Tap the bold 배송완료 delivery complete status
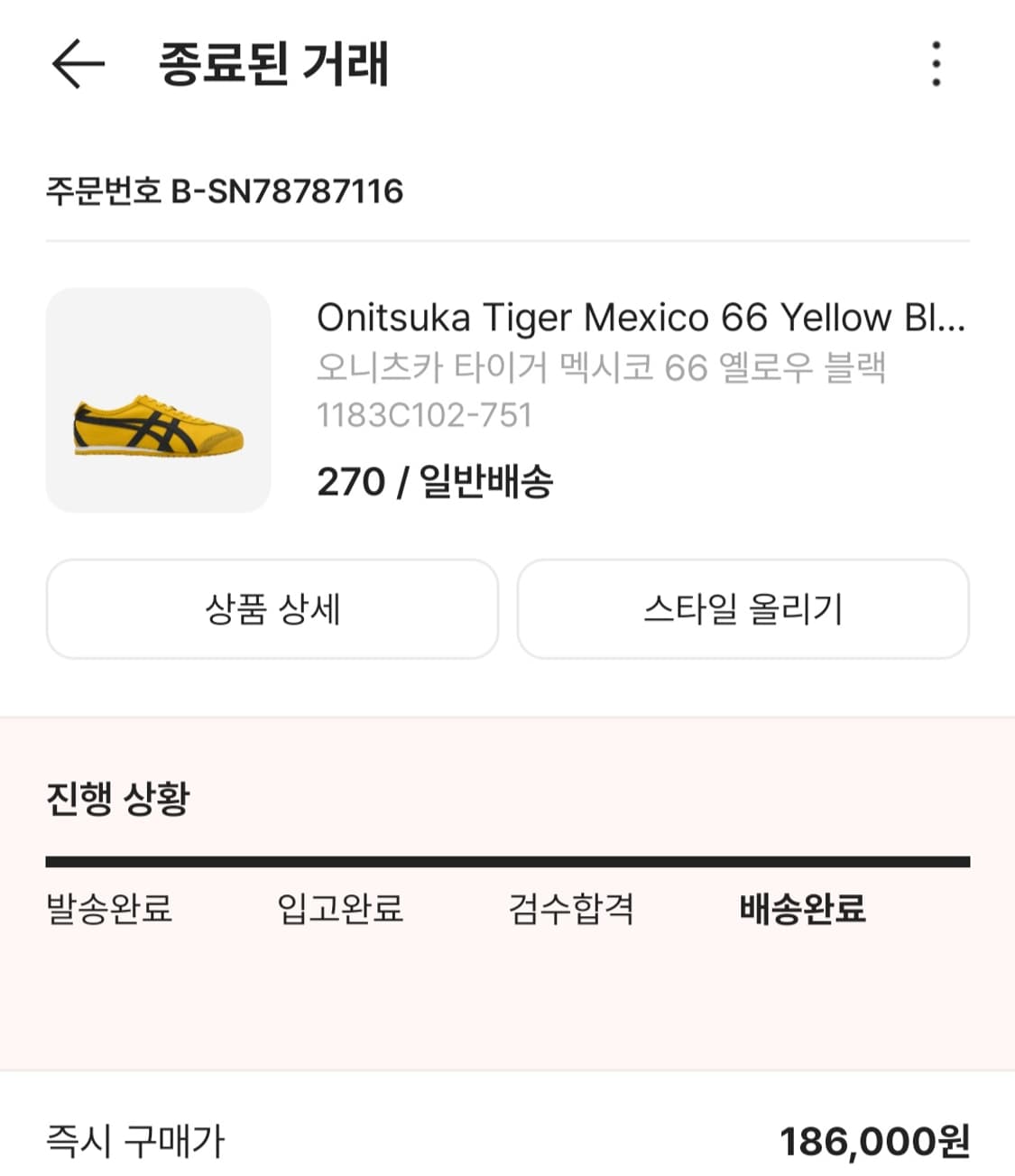This screenshot has width=1015, height=1176. (x=799, y=912)
